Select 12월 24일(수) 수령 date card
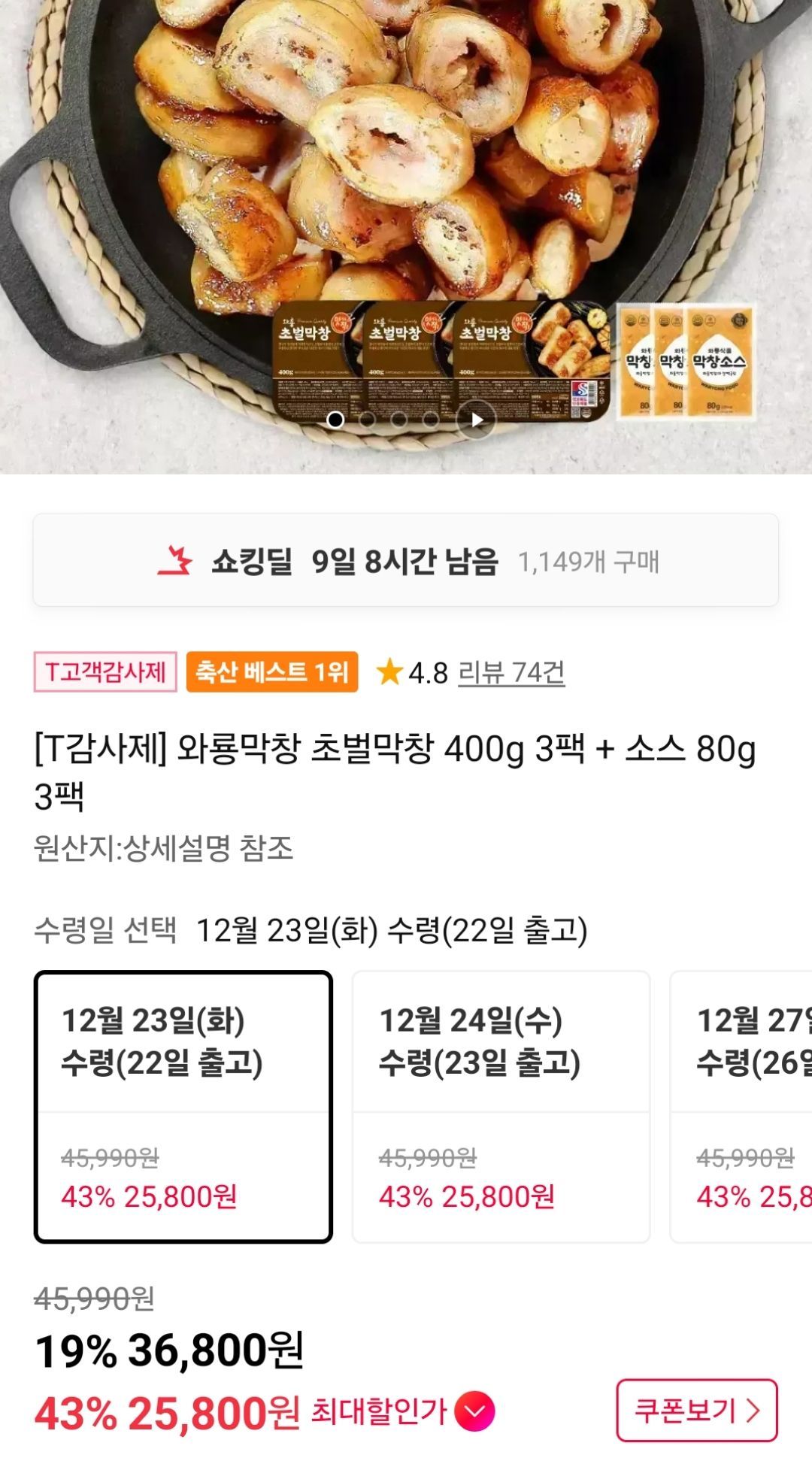 pyautogui.click(x=501, y=1106)
